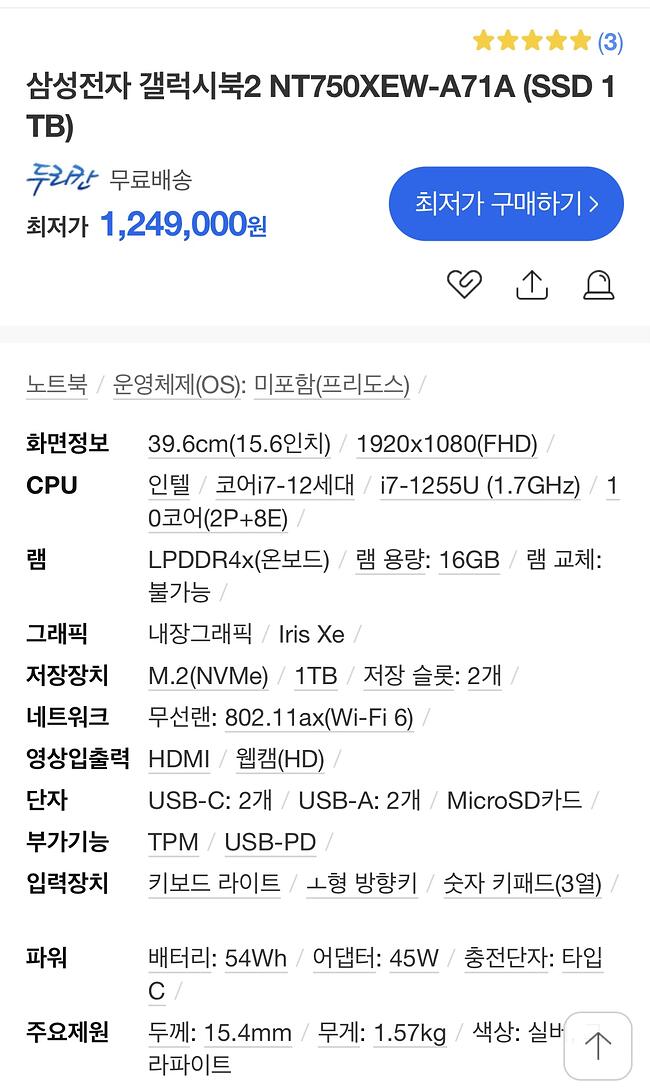The image size is (650, 1090).
Task: Set price alert bell
Action: pyautogui.click(x=599, y=284)
